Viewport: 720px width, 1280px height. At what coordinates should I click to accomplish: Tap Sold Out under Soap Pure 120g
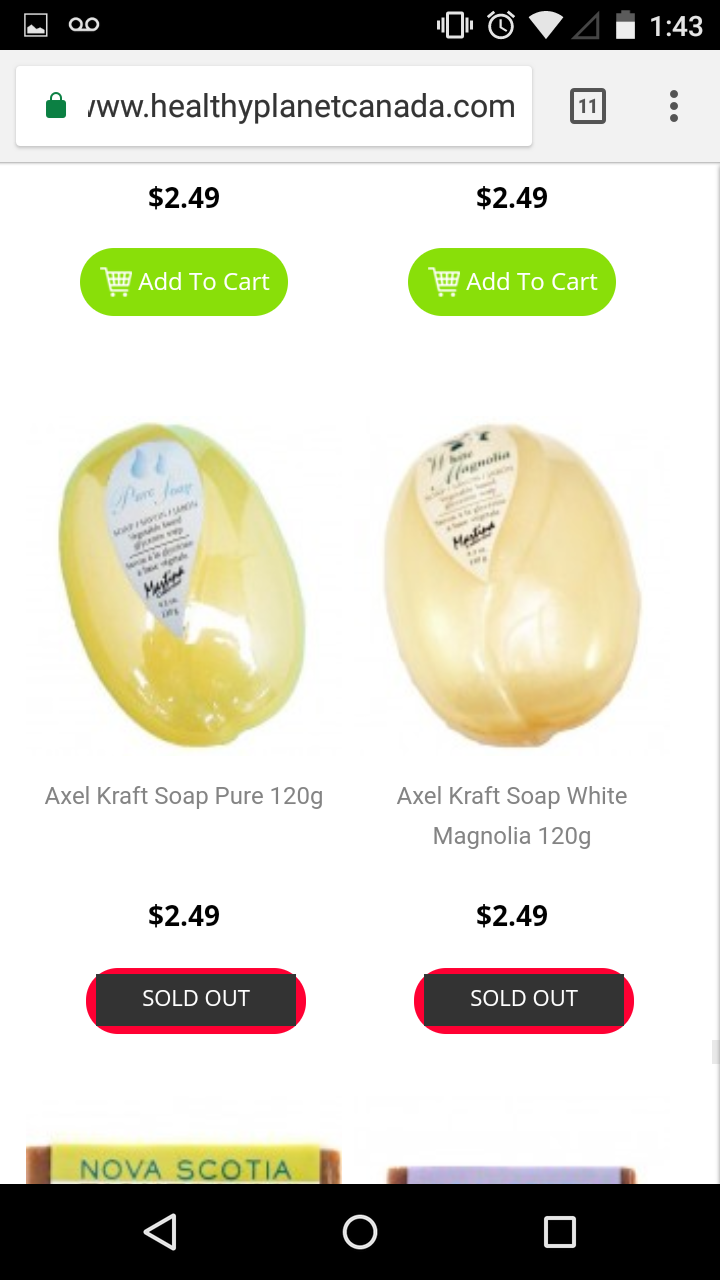196,999
